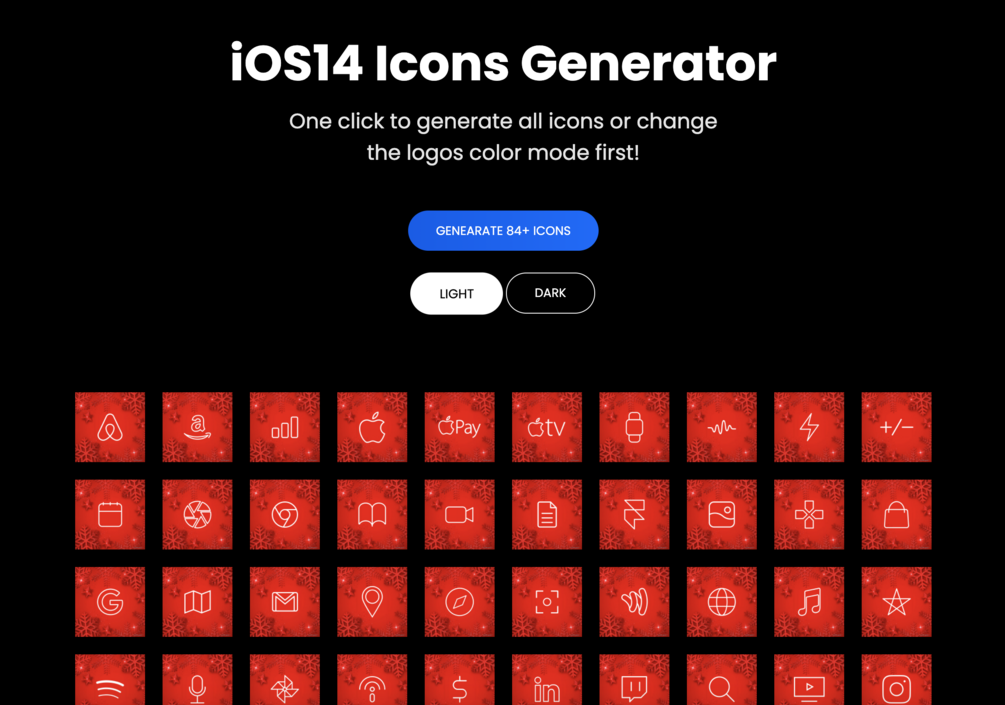Viewport: 1005px width, 705px height.
Task: Switch to Light color mode
Action: tap(456, 294)
